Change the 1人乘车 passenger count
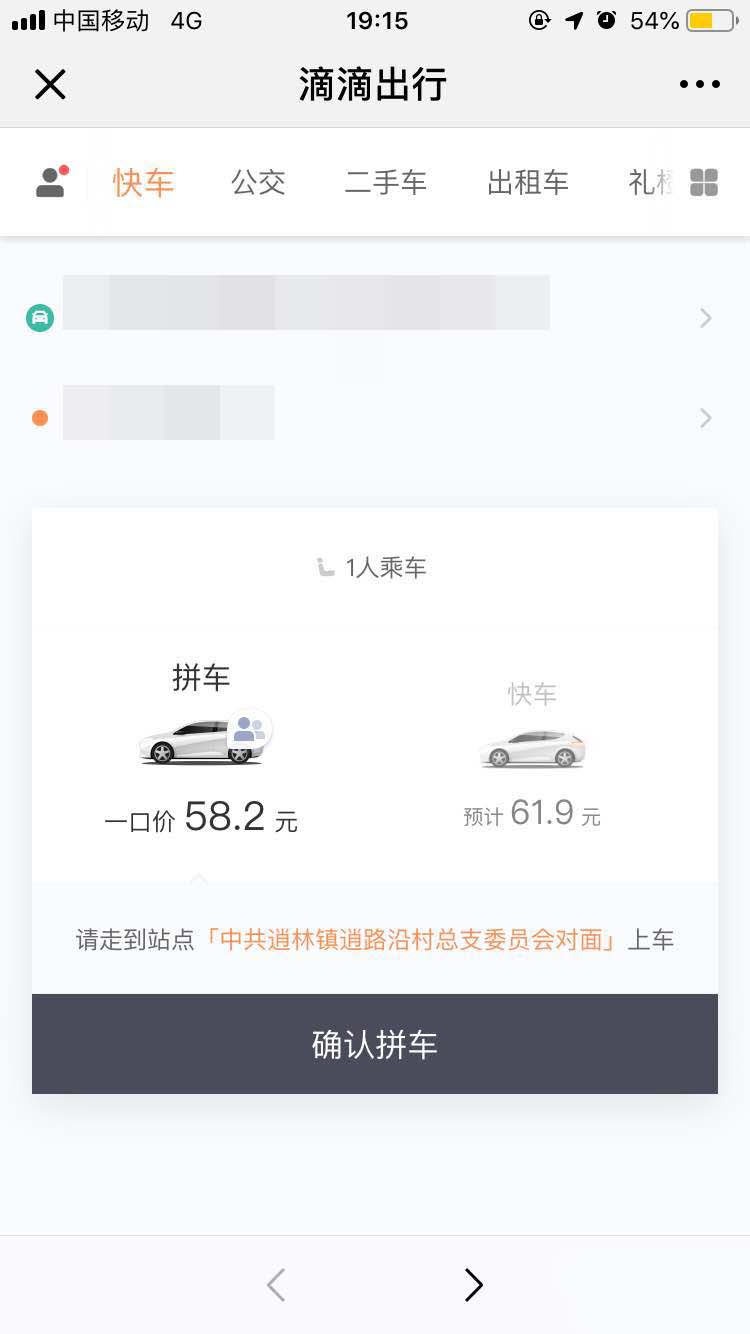Viewport: 750px width, 1334px height. pyautogui.click(x=374, y=568)
